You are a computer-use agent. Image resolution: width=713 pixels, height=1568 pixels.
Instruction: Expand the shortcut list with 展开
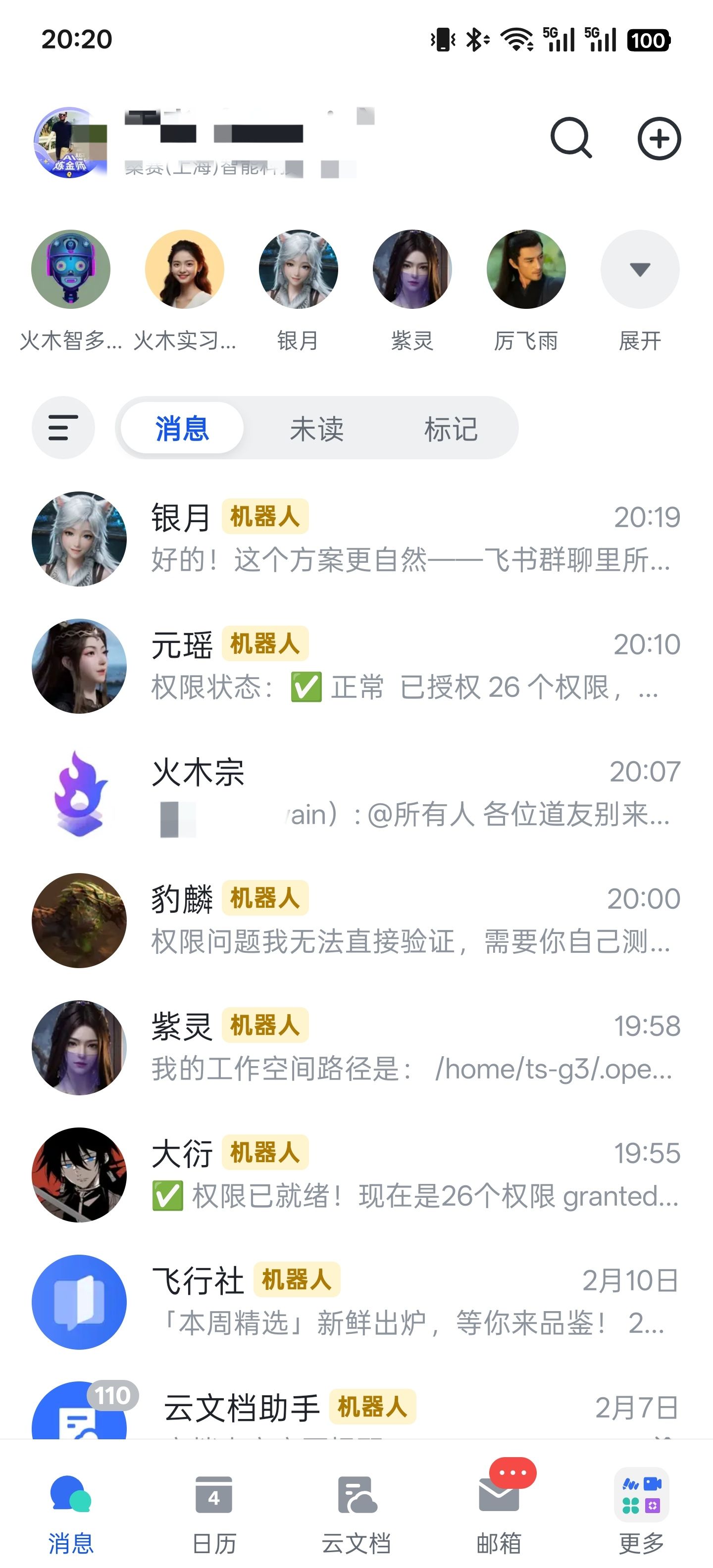[640, 269]
